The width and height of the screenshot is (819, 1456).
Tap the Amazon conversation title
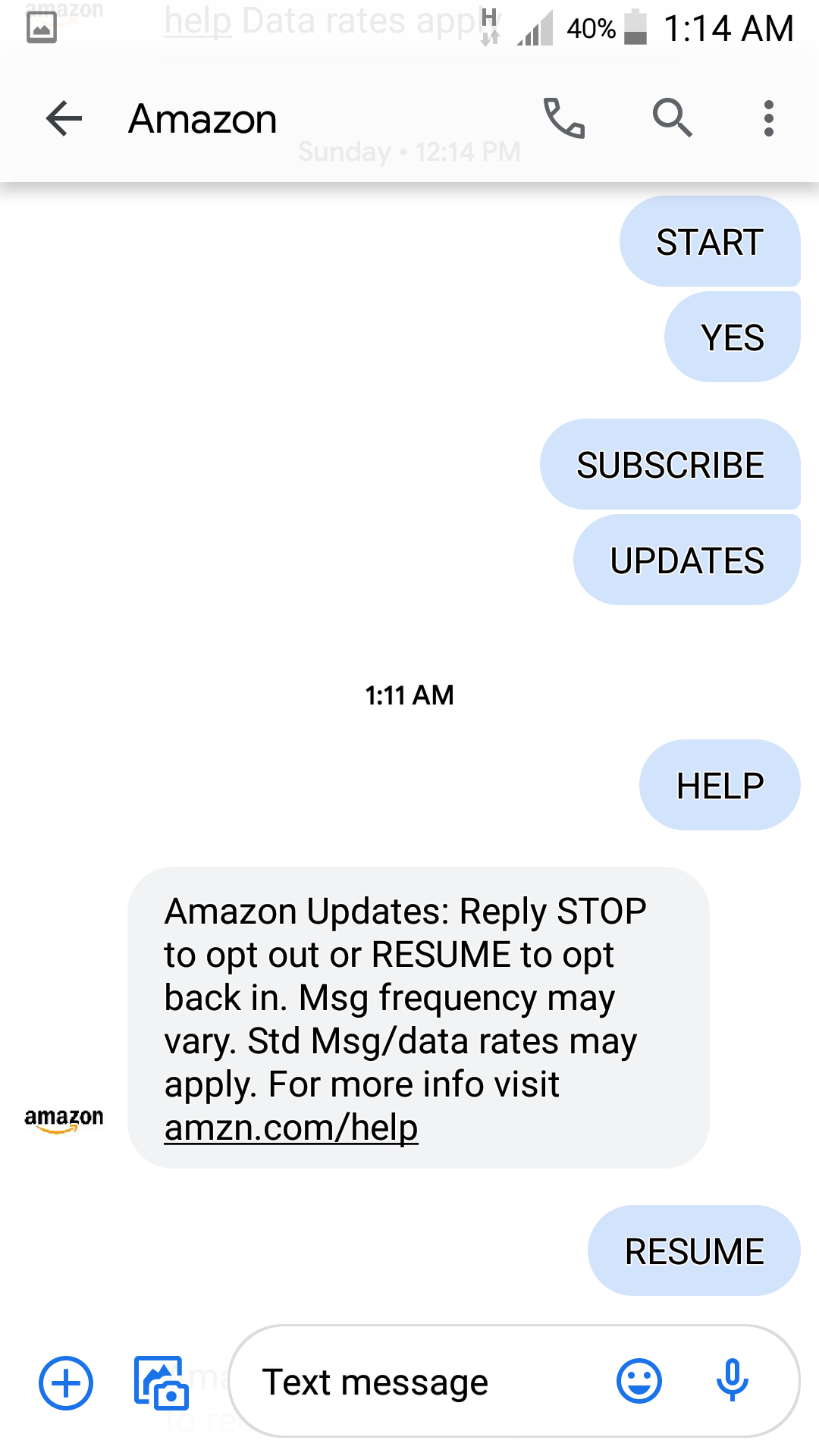(202, 118)
